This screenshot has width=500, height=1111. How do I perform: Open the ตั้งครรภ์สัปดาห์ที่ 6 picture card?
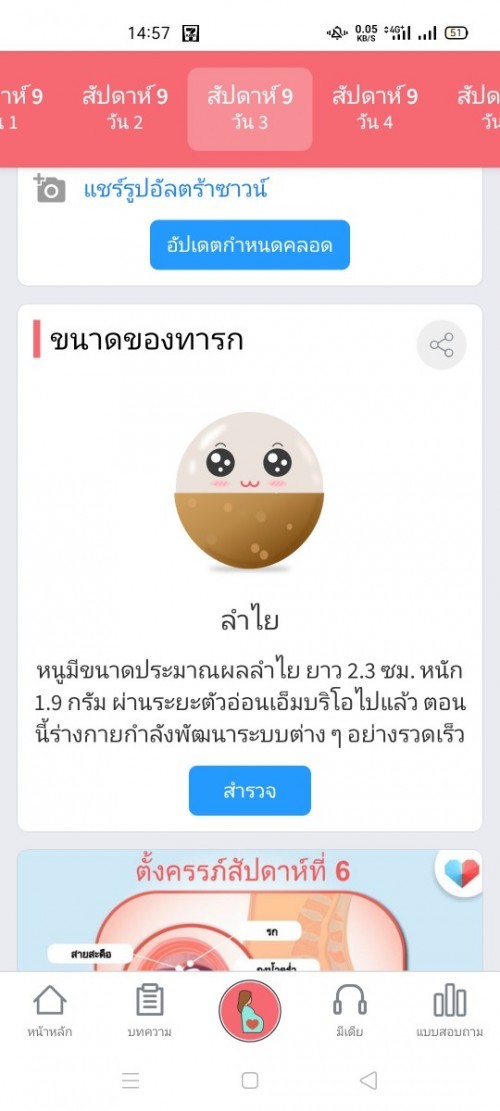click(x=250, y=910)
